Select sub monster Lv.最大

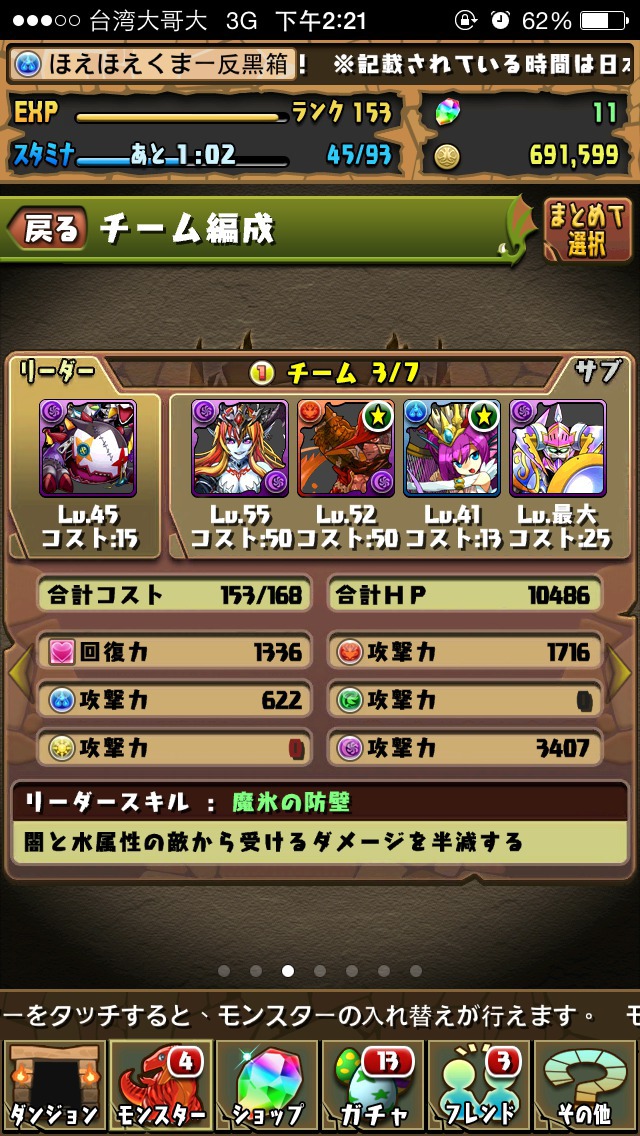click(x=558, y=448)
